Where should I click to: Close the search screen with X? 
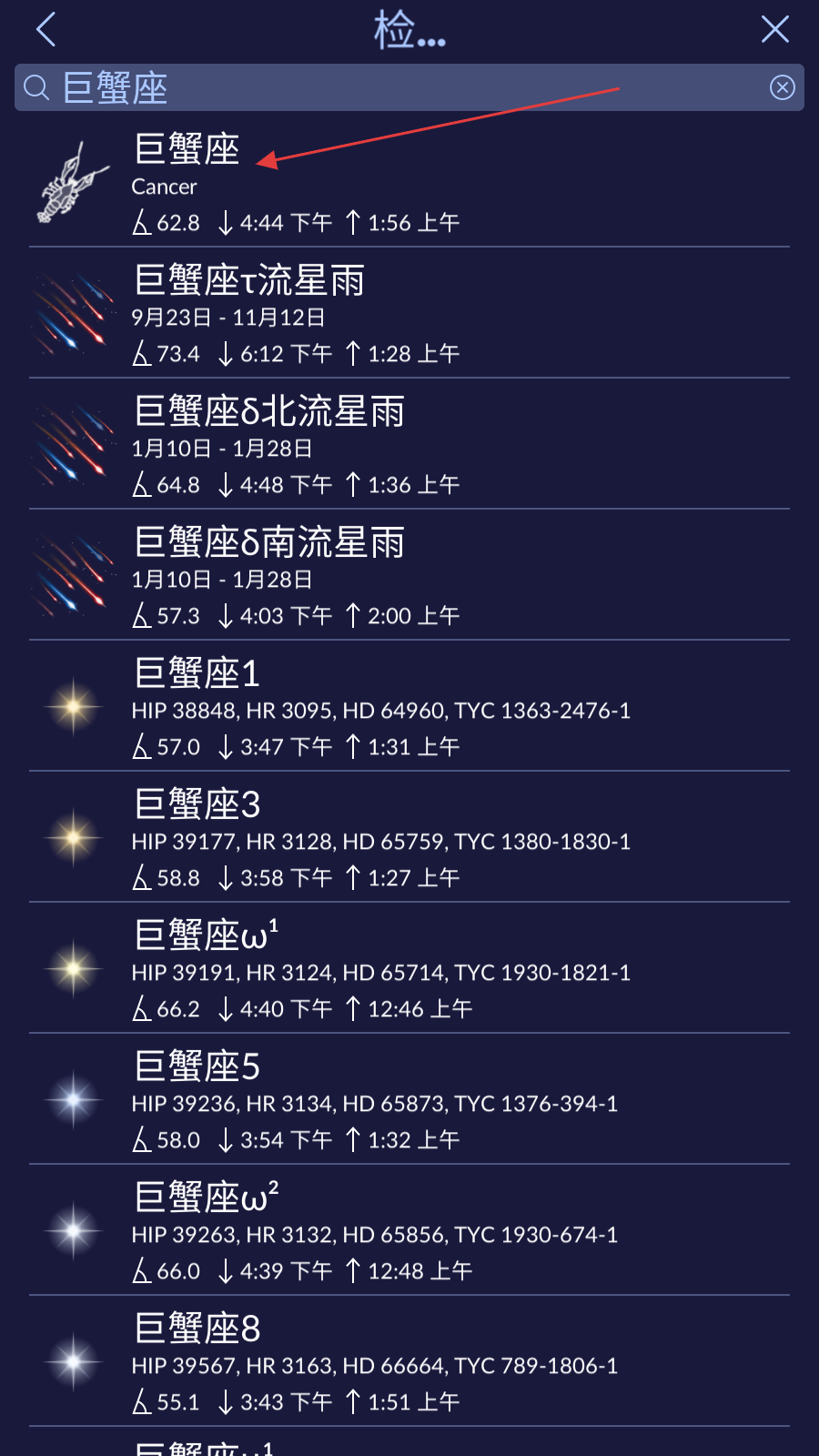point(774,29)
